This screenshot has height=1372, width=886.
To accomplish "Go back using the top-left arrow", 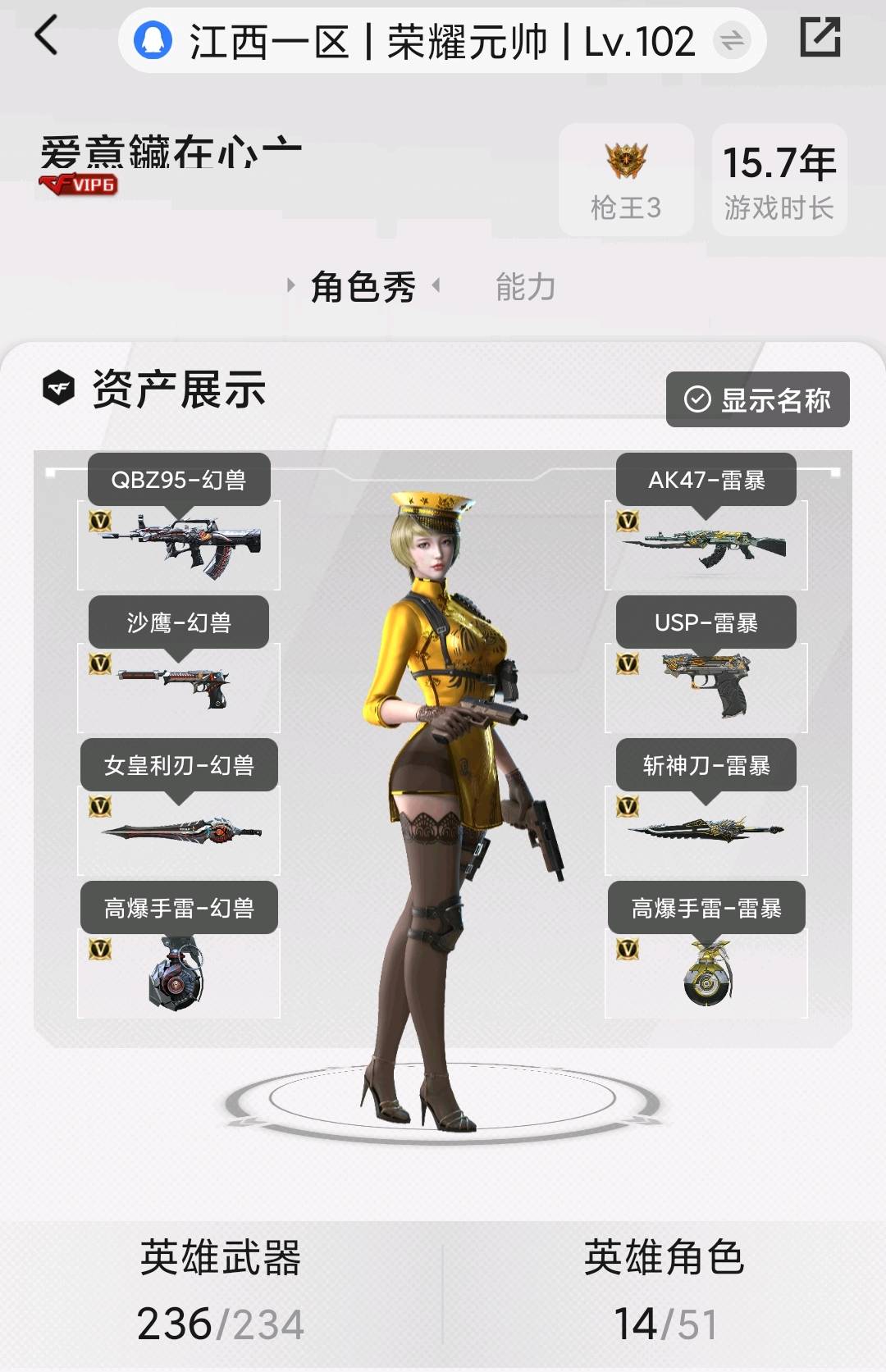I will [47, 37].
